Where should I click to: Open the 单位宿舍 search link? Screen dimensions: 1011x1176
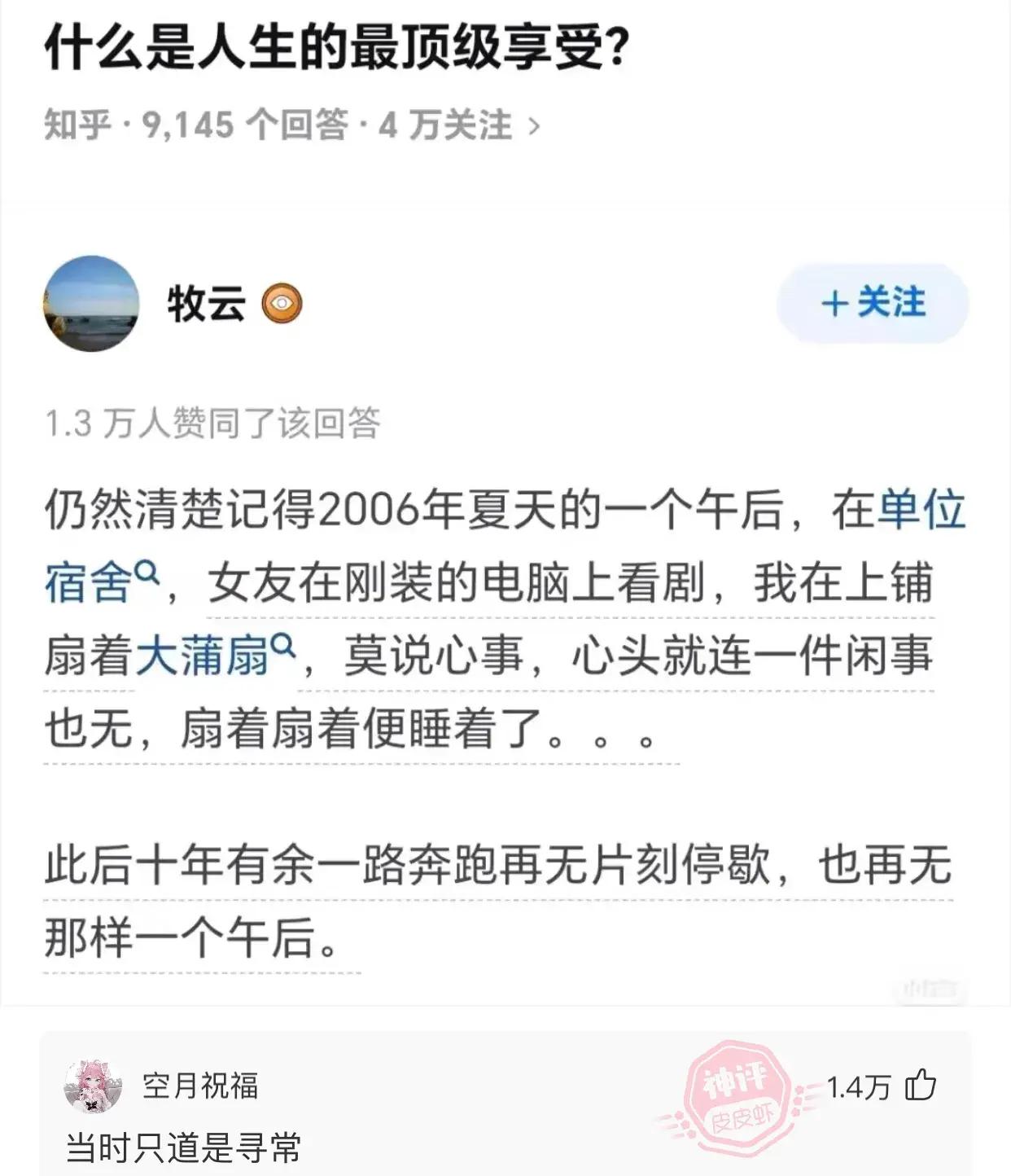click(921, 511)
